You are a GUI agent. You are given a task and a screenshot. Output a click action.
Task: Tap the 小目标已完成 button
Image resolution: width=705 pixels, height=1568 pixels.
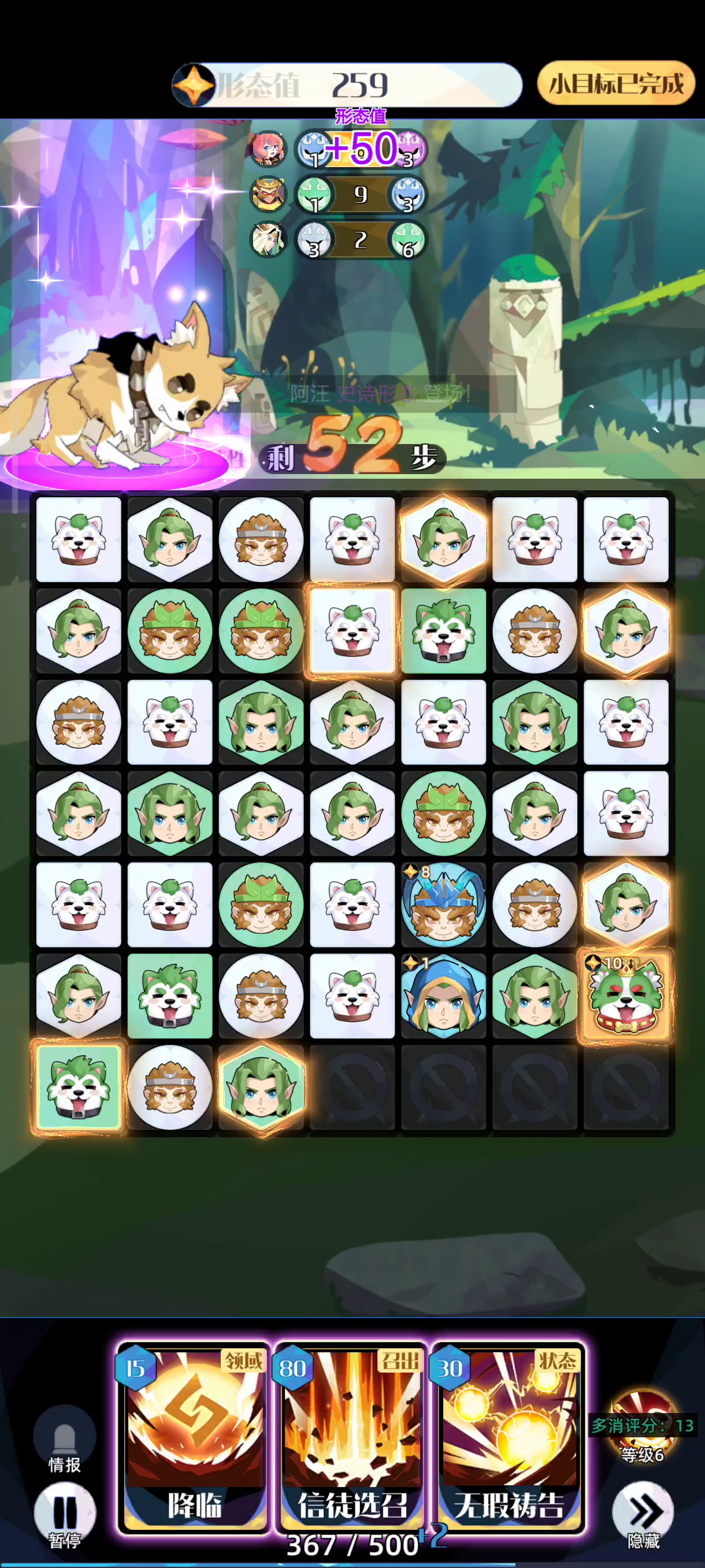615,83
